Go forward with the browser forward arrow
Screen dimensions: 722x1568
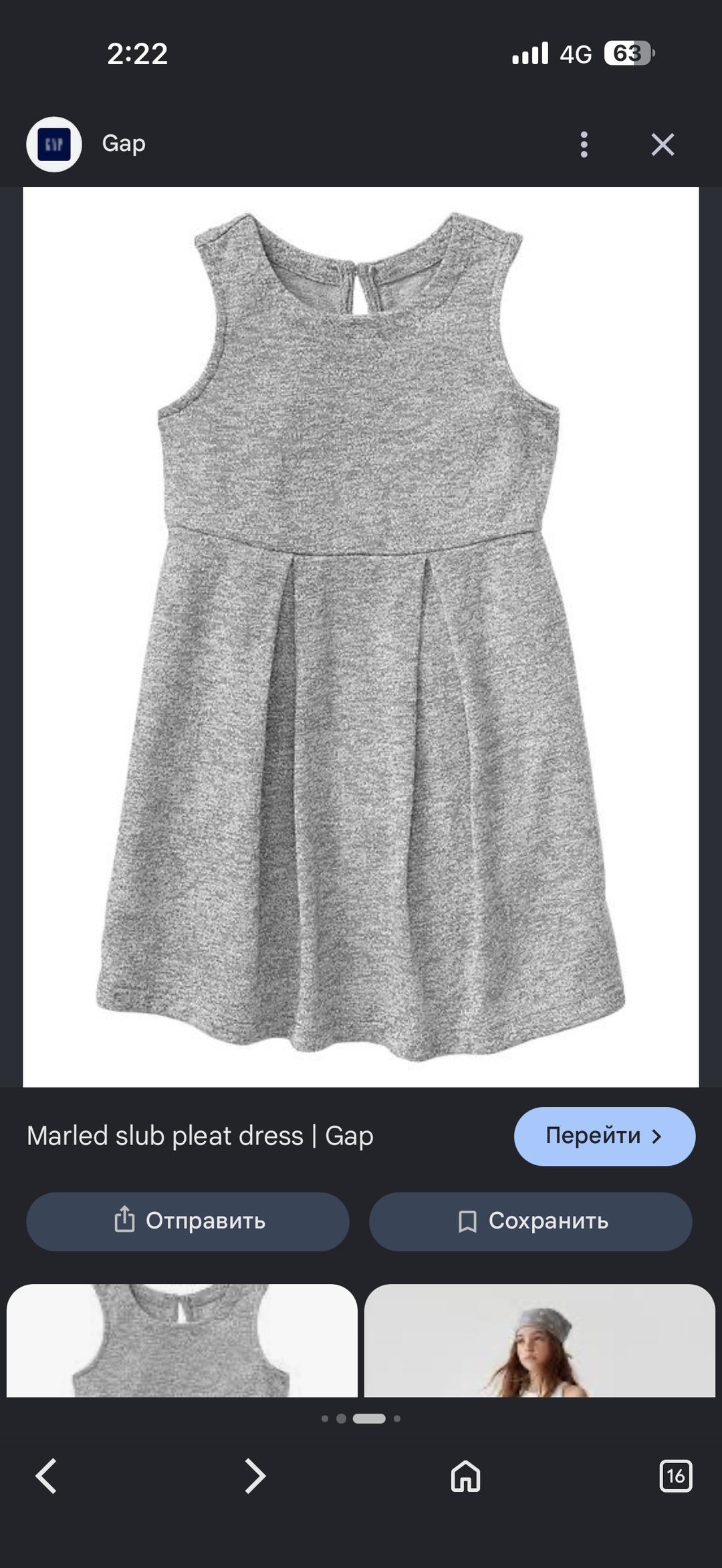point(255,1476)
